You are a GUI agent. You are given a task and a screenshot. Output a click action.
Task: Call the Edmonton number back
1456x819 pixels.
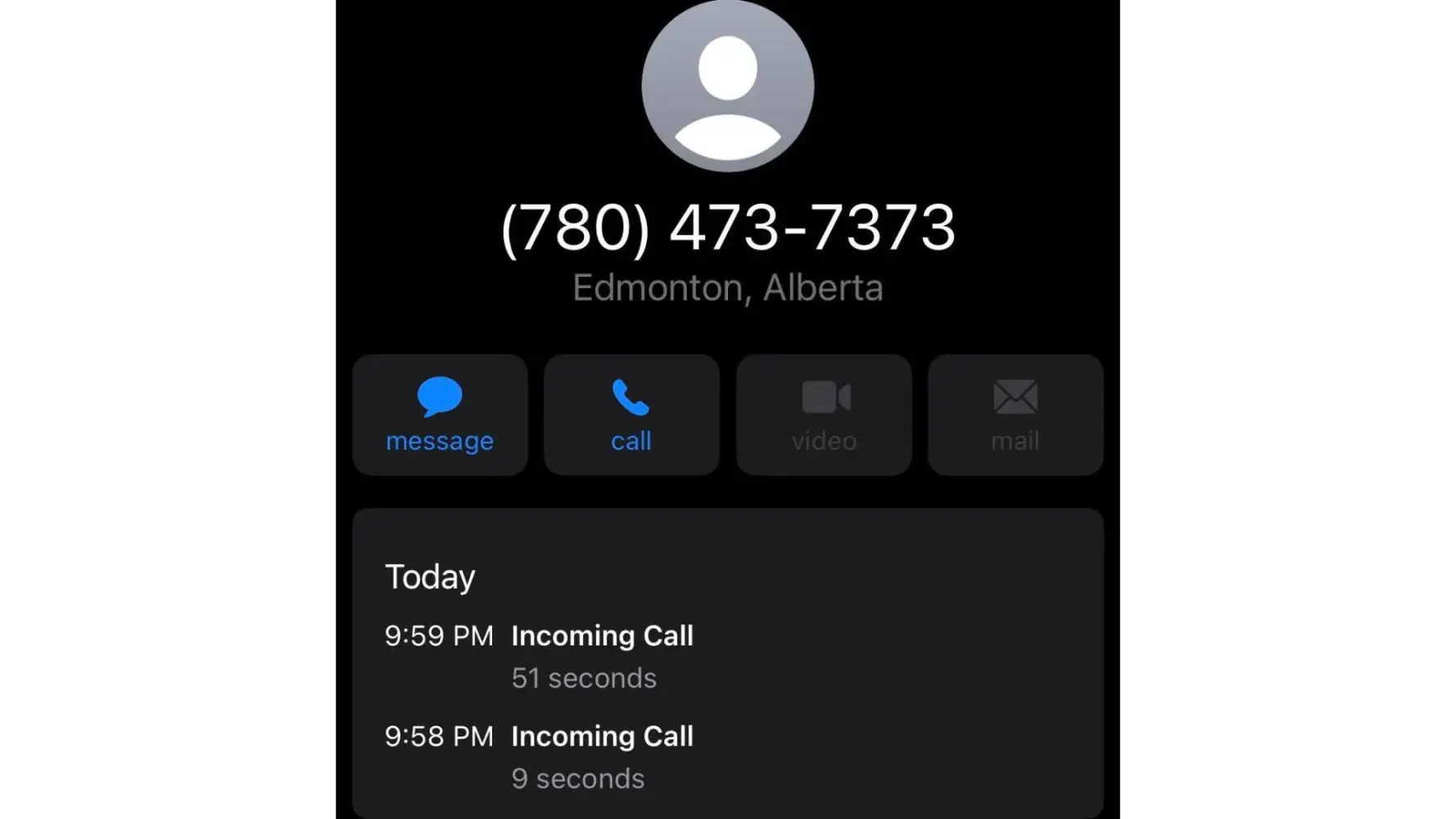pos(631,414)
